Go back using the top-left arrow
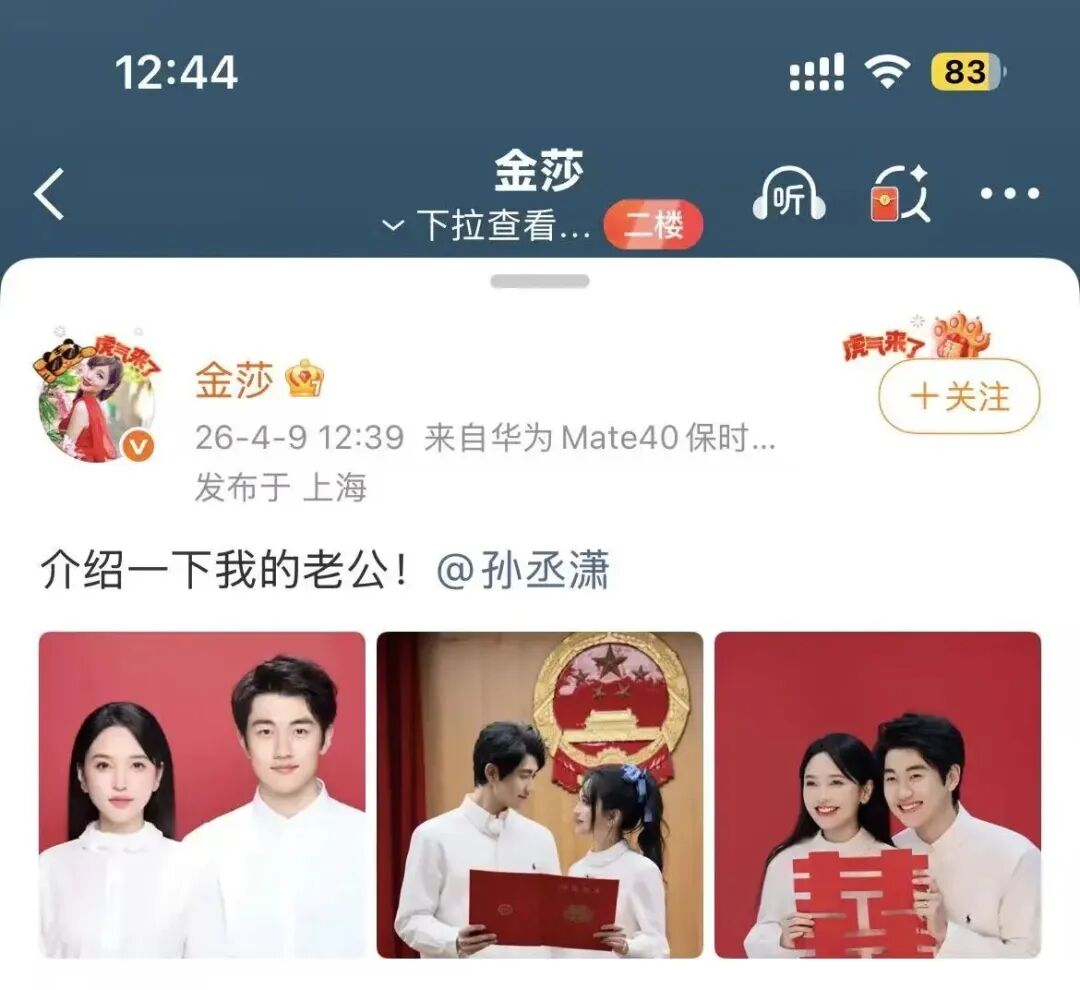 tap(50, 194)
